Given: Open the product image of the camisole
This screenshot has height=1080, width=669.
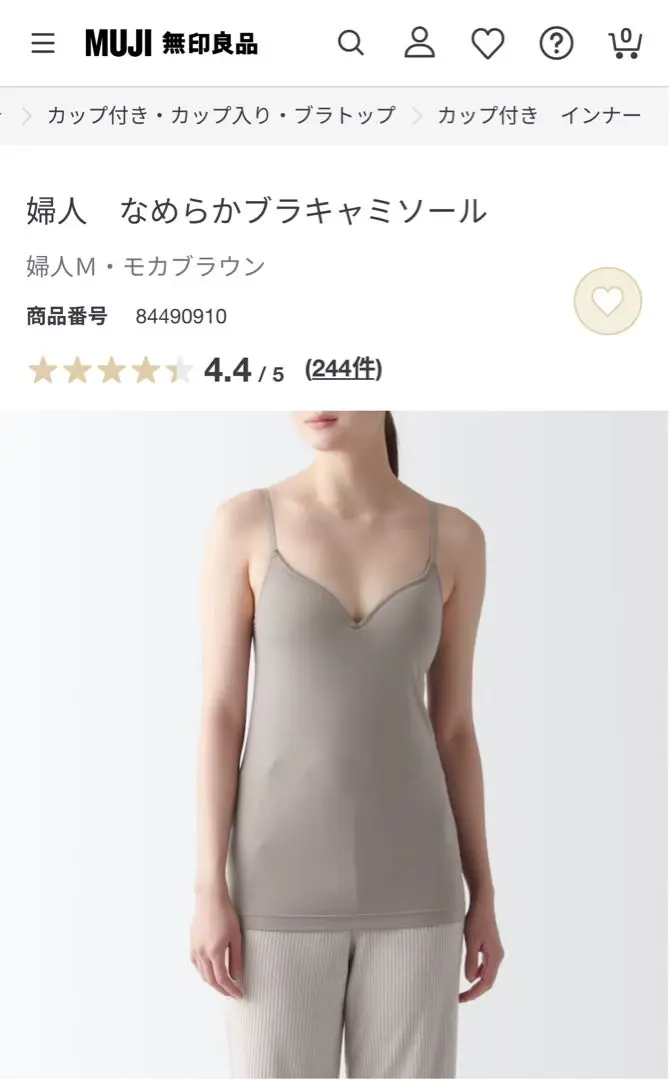Looking at the screenshot, I should (334, 740).
